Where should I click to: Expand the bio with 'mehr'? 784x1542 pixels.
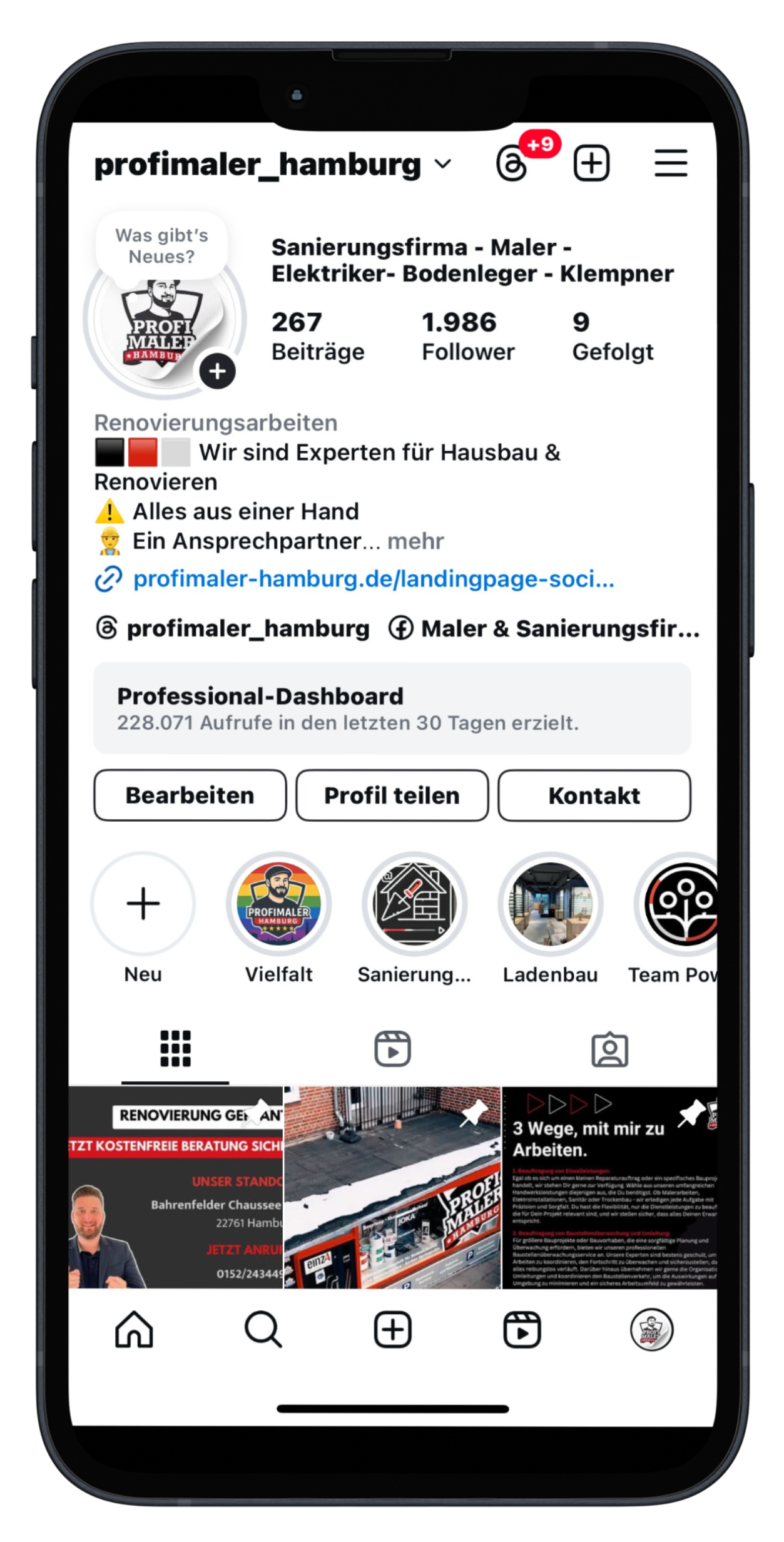coord(415,541)
